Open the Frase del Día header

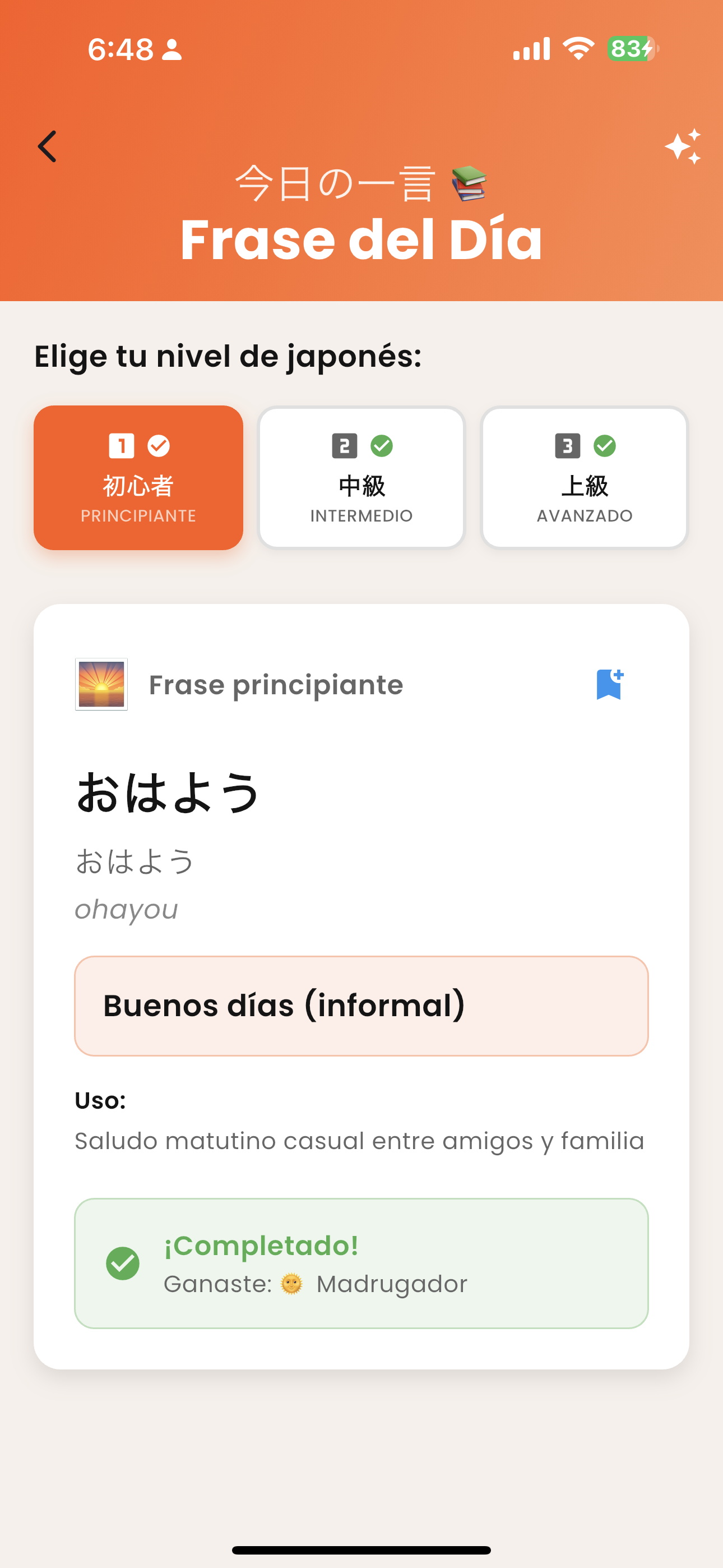(361, 239)
